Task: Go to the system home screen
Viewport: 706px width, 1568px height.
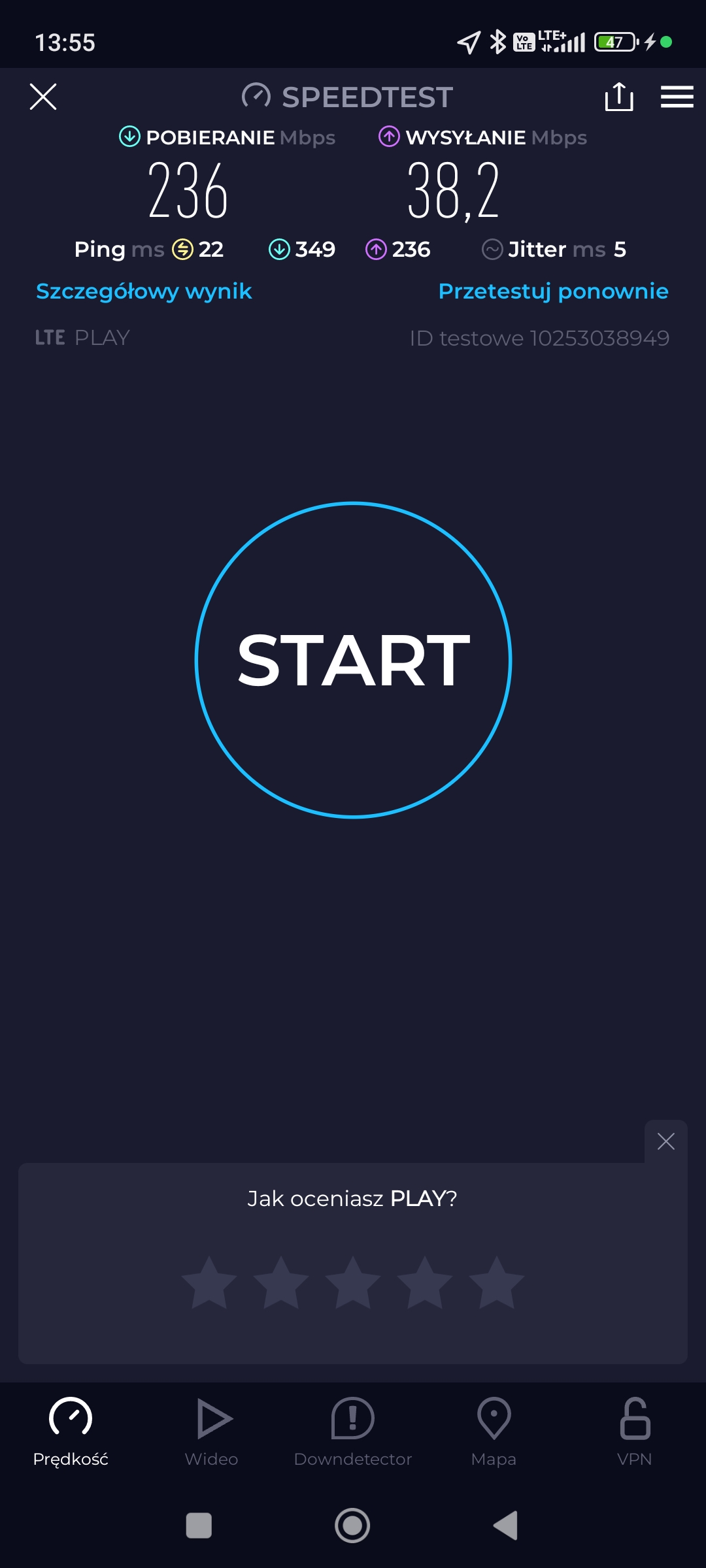Action: (x=352, y=1526)
